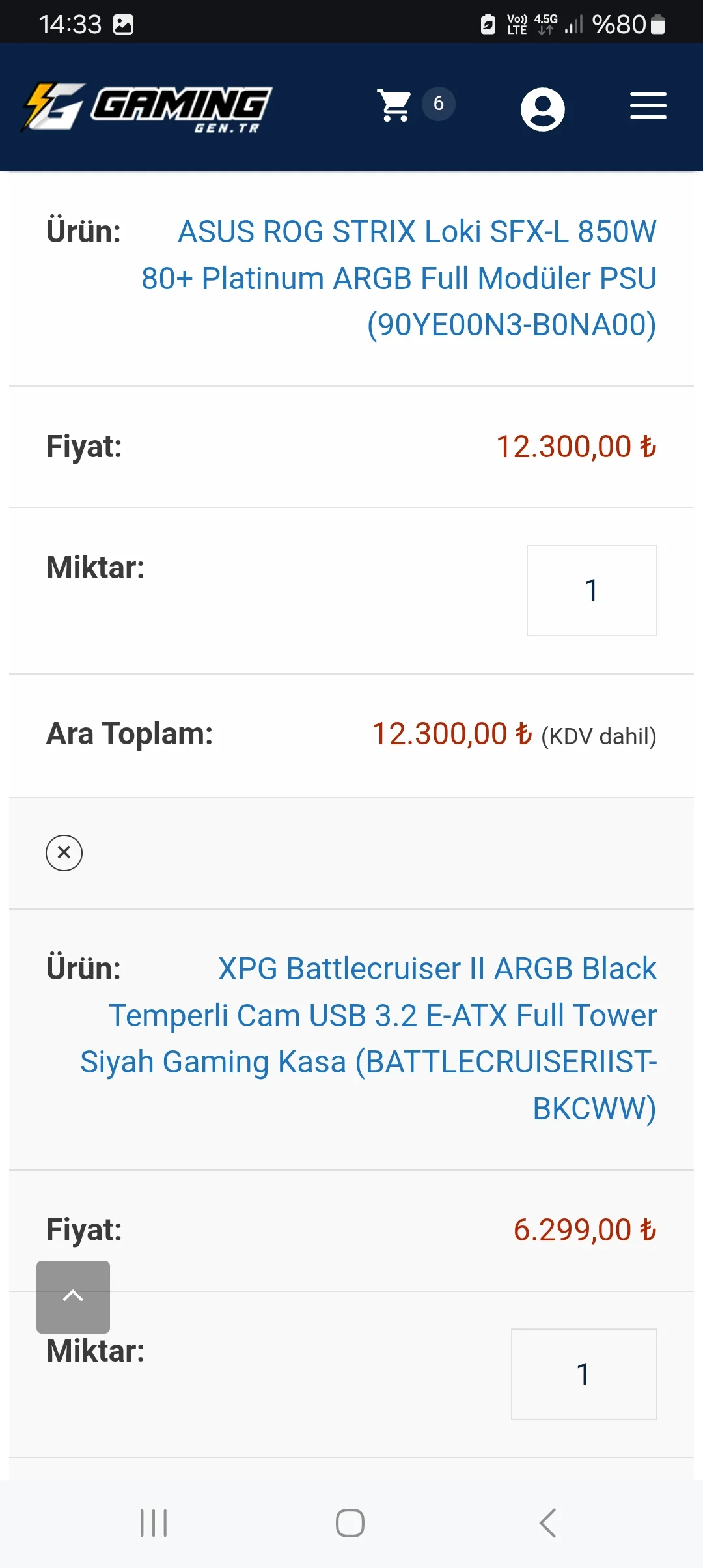
Task: Go to the Gaming Gen.tr homepage
Action: 147,107
